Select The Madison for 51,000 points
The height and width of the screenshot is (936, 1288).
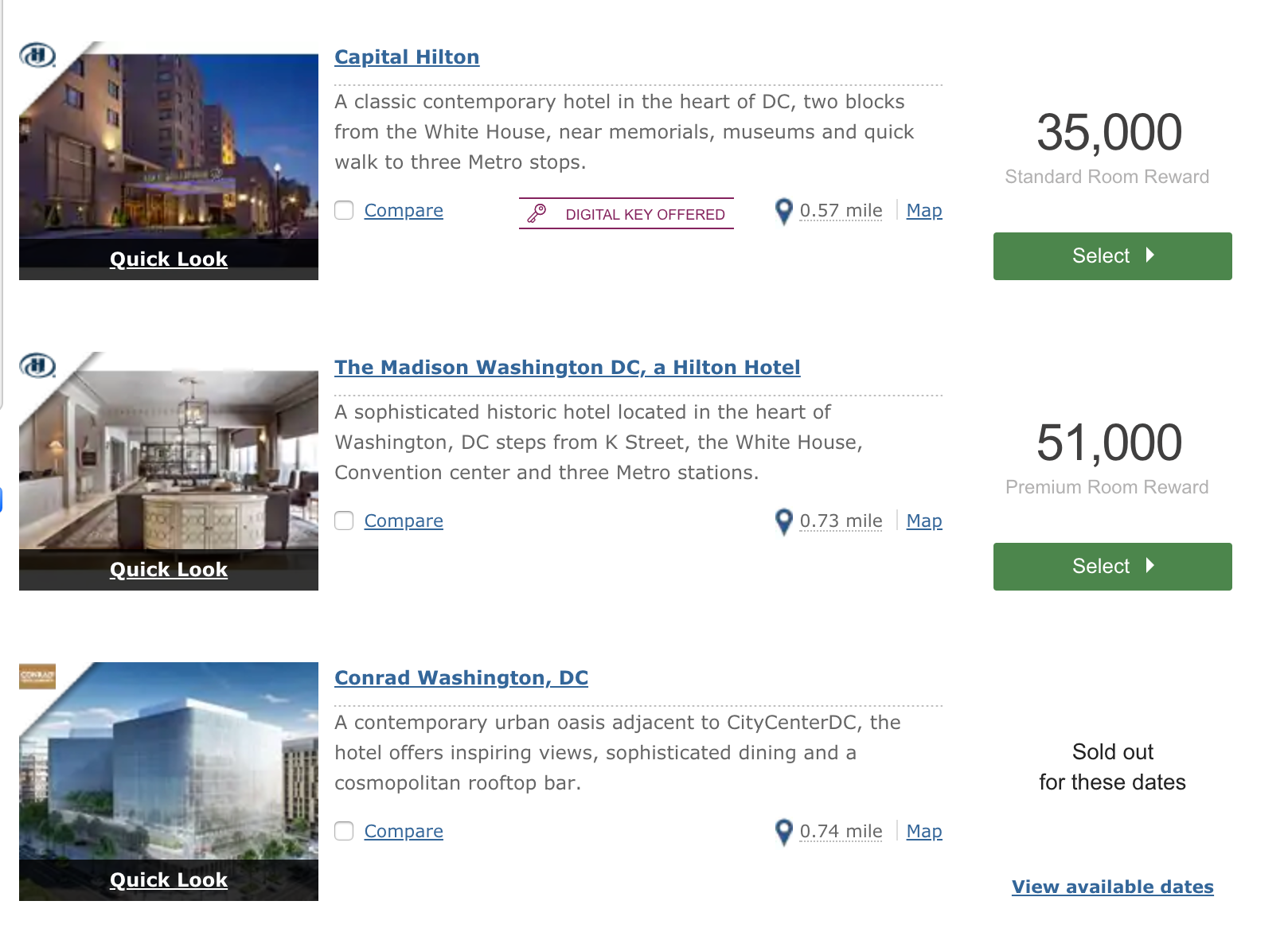coord(1112,567)
